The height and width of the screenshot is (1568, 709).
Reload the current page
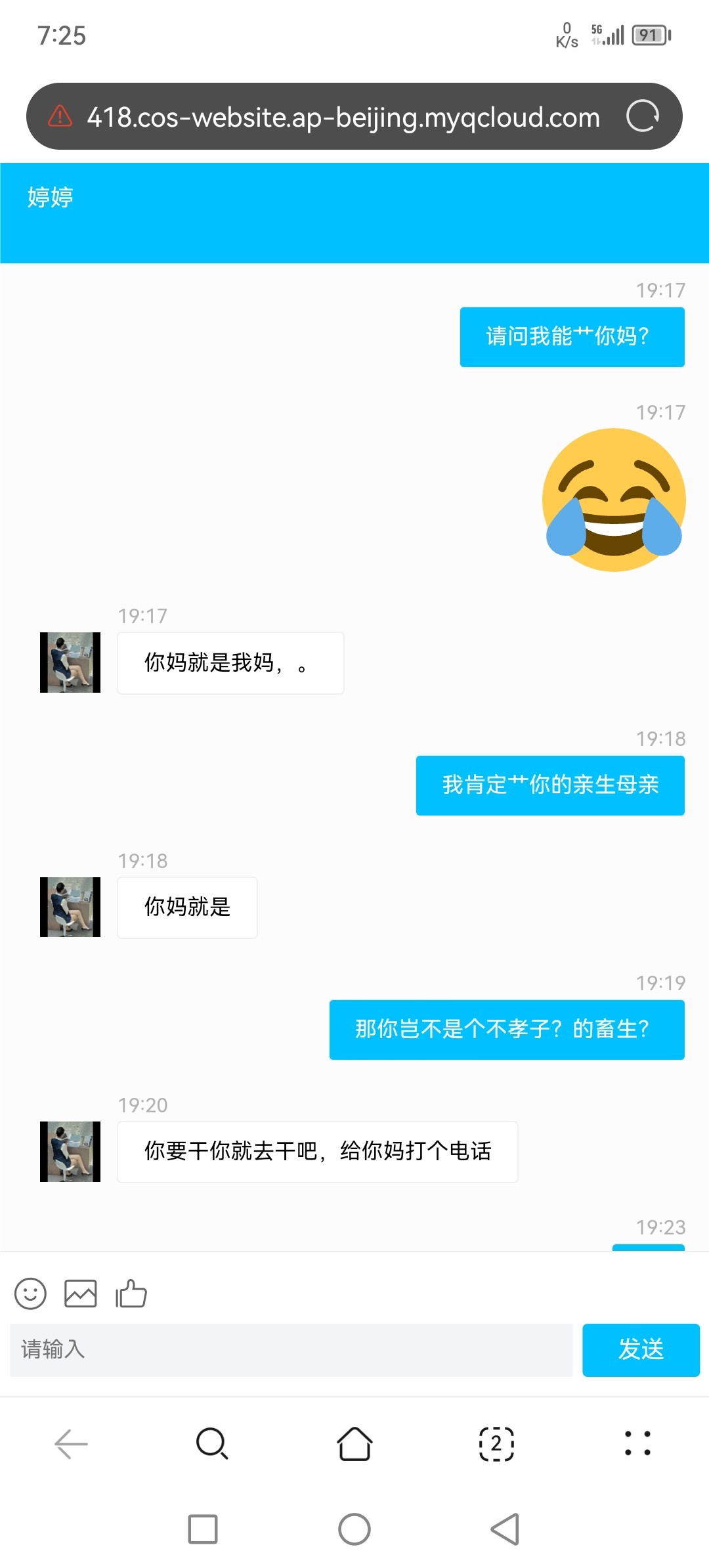point(644,116)
